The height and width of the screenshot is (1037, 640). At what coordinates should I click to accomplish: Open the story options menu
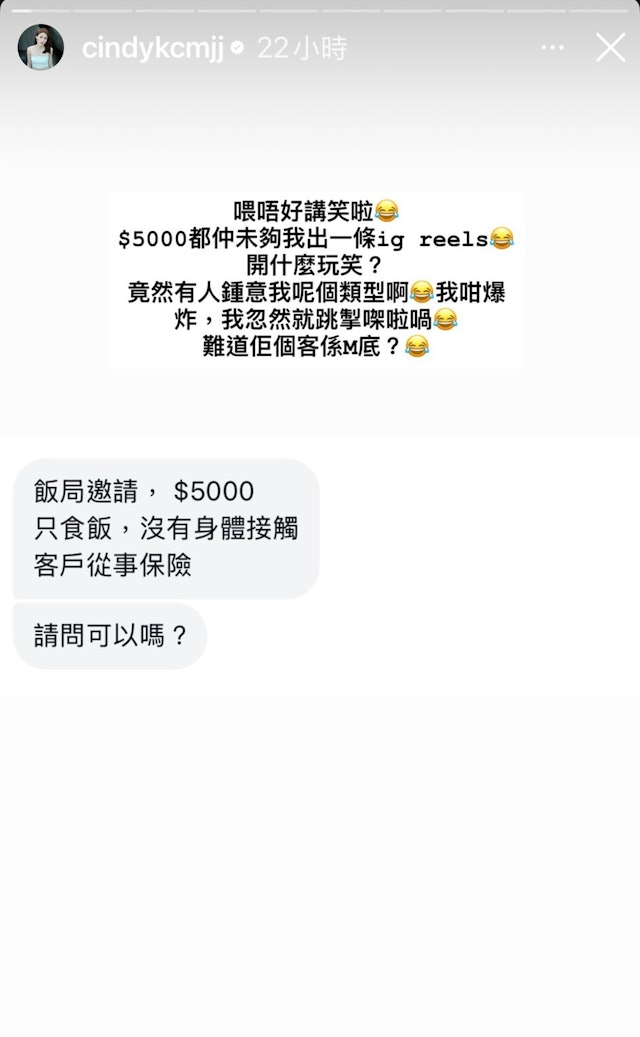pos(552,47)
